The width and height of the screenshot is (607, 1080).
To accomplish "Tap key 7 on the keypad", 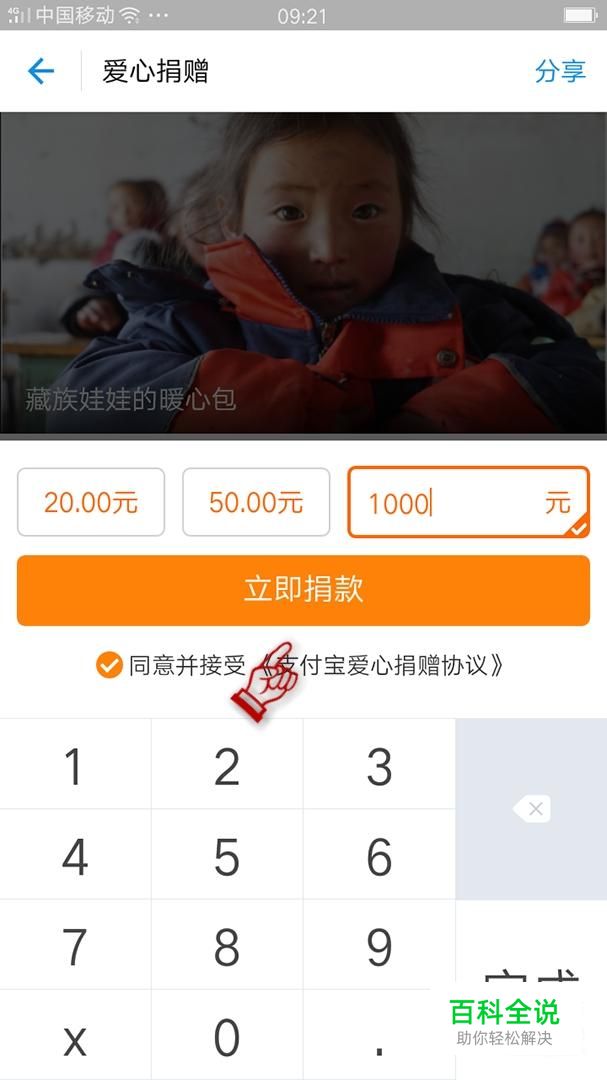I will coord(75,947).
